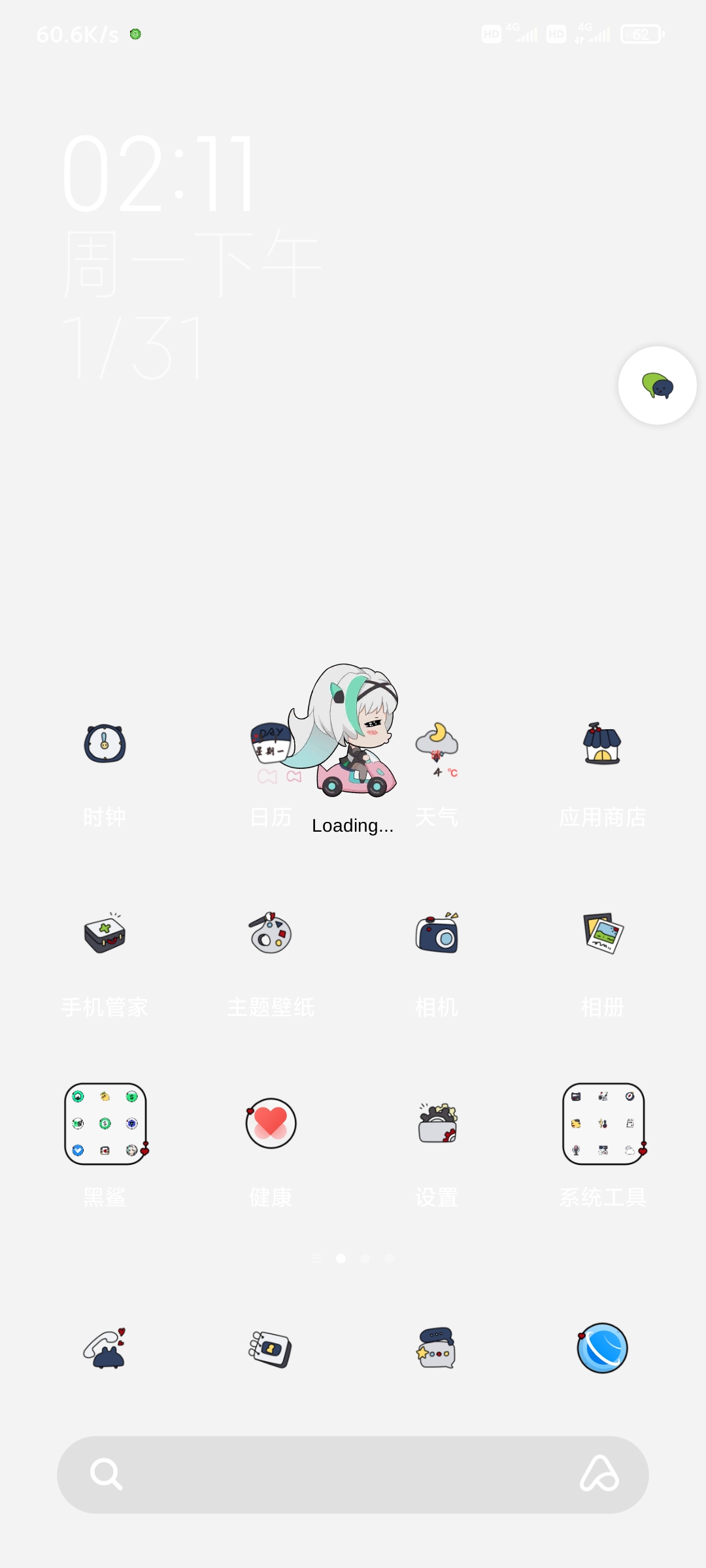Image resolution: width=706 pixels, height=1568 pixels.
Task: Launch the browser in the dock
Action: tap(602, 1348)
